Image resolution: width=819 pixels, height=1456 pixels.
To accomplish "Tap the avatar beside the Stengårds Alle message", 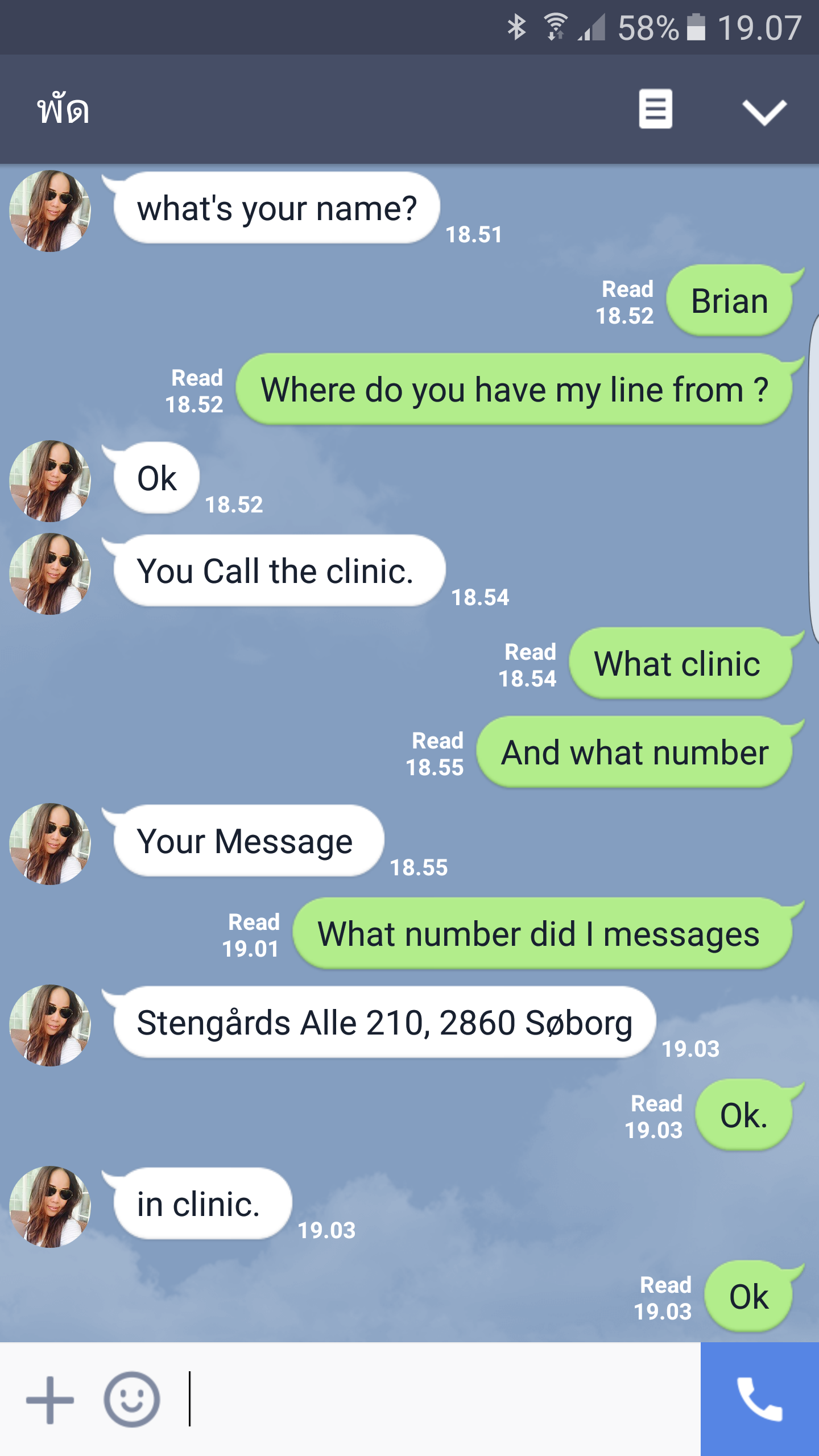I will [50, 1025].
